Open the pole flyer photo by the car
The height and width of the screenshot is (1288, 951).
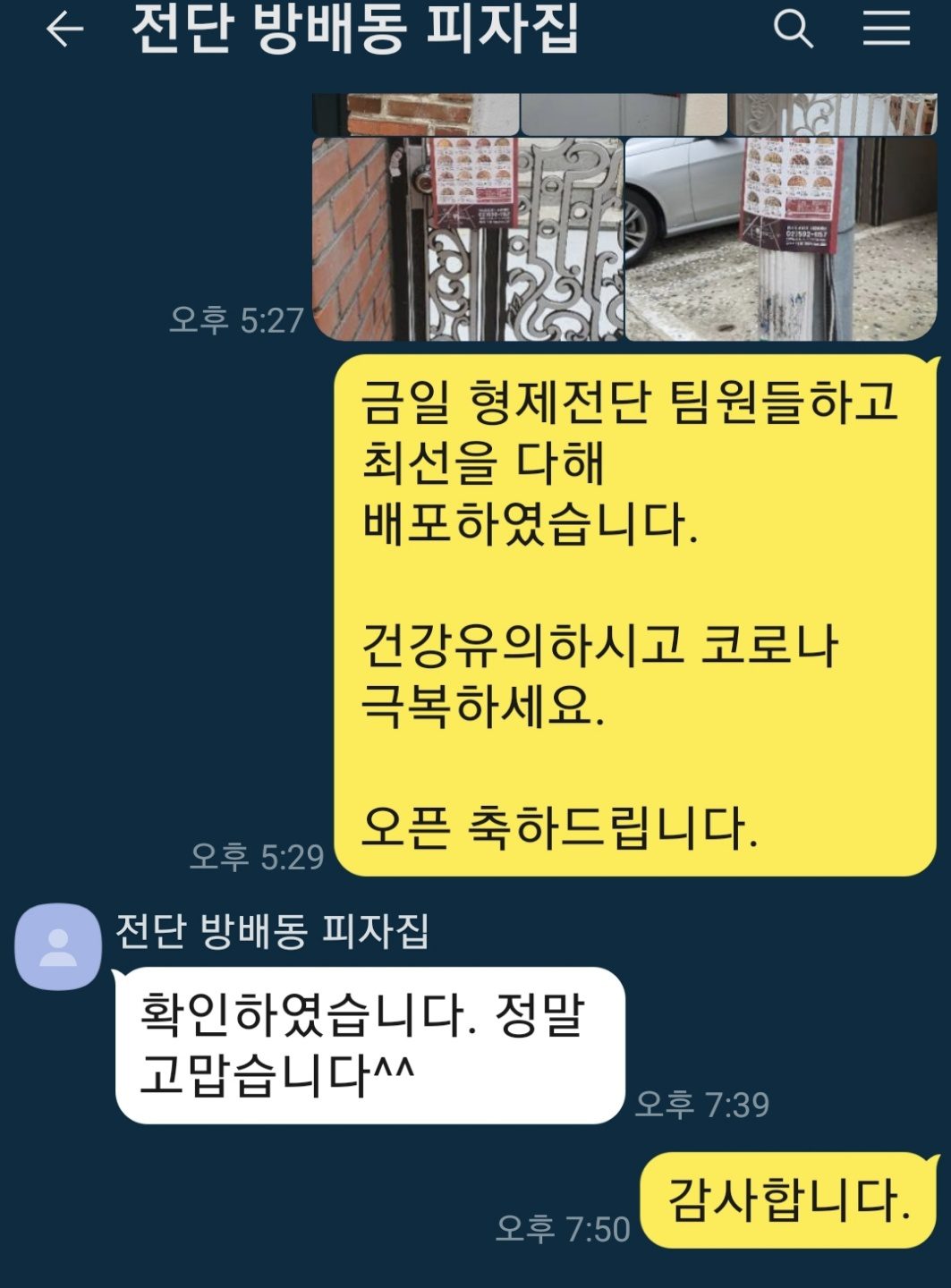tap(780, 239)
